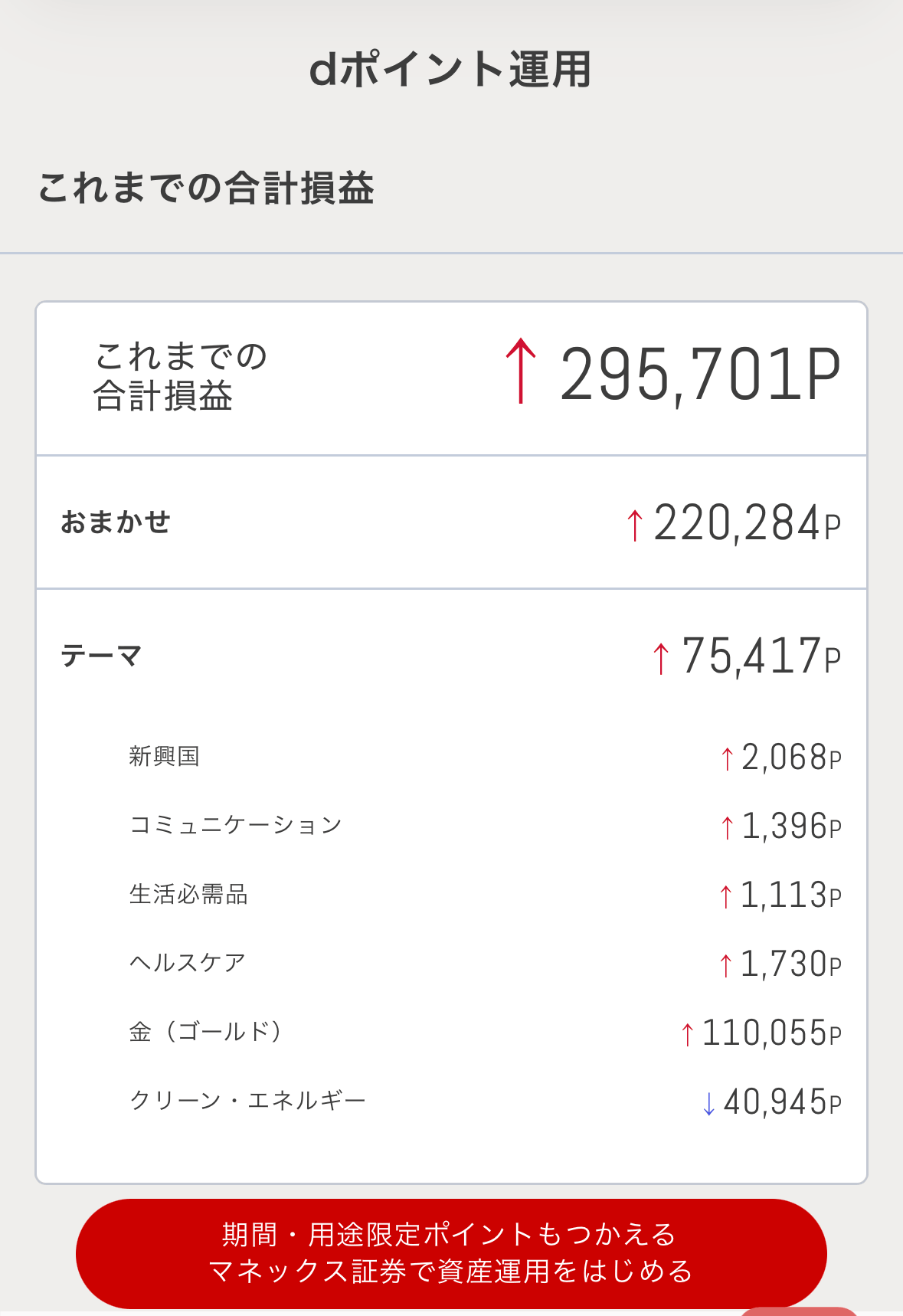Expand the テーマ section row
Image resolution: width=903 pixels, height=1316 pixels.
click(452, 657)
